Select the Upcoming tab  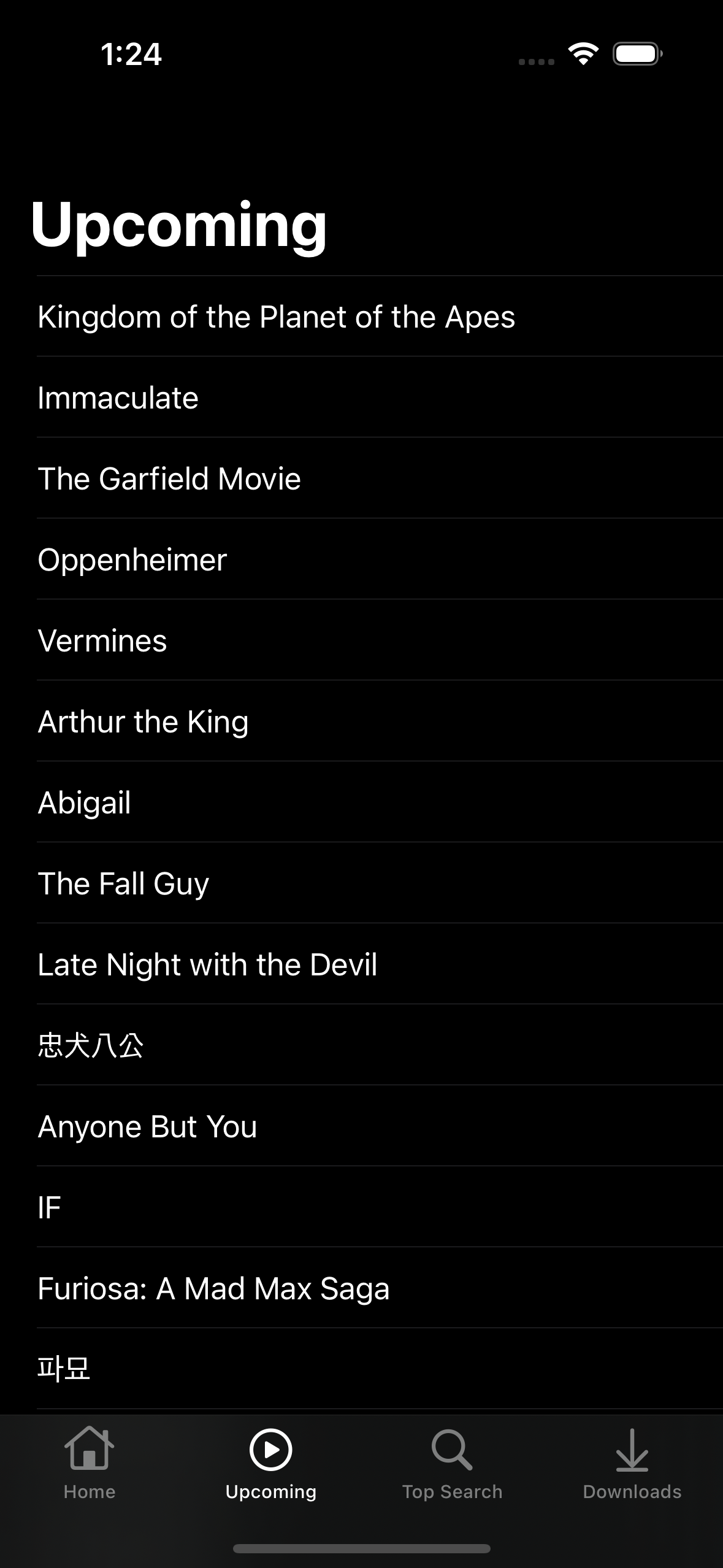[270, 1464]
